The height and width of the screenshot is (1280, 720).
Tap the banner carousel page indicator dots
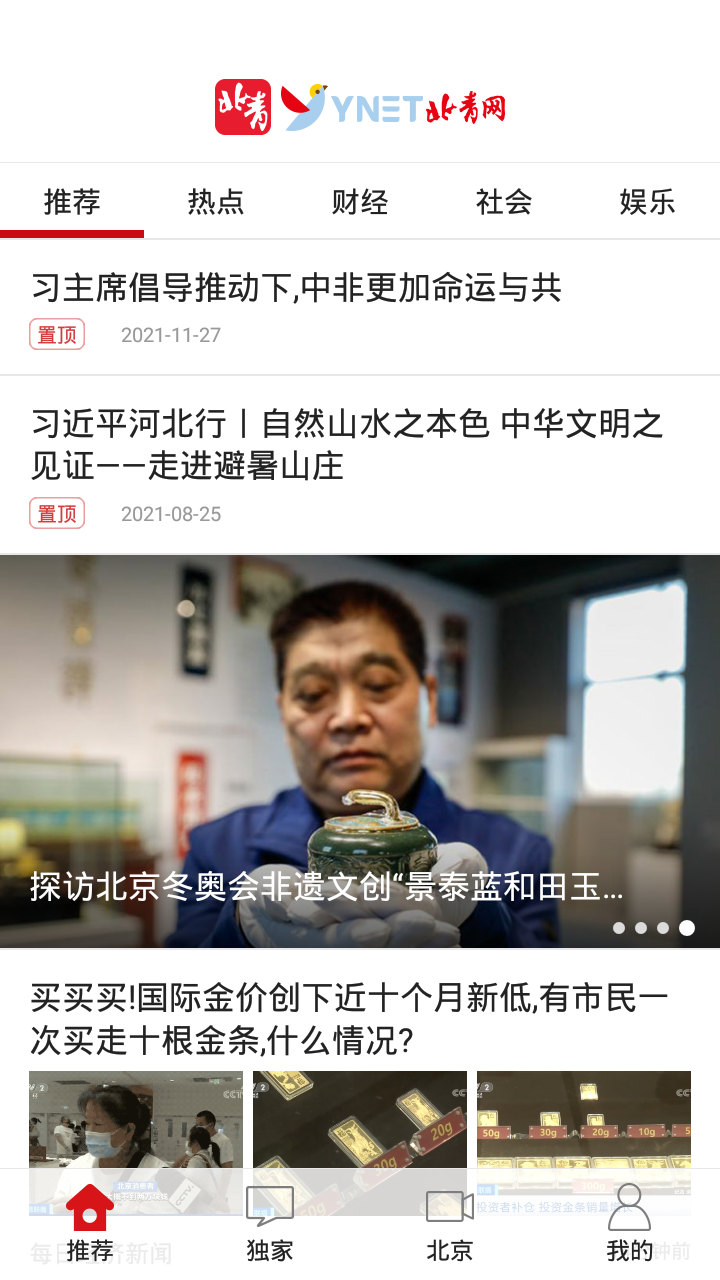click(653, 928)
